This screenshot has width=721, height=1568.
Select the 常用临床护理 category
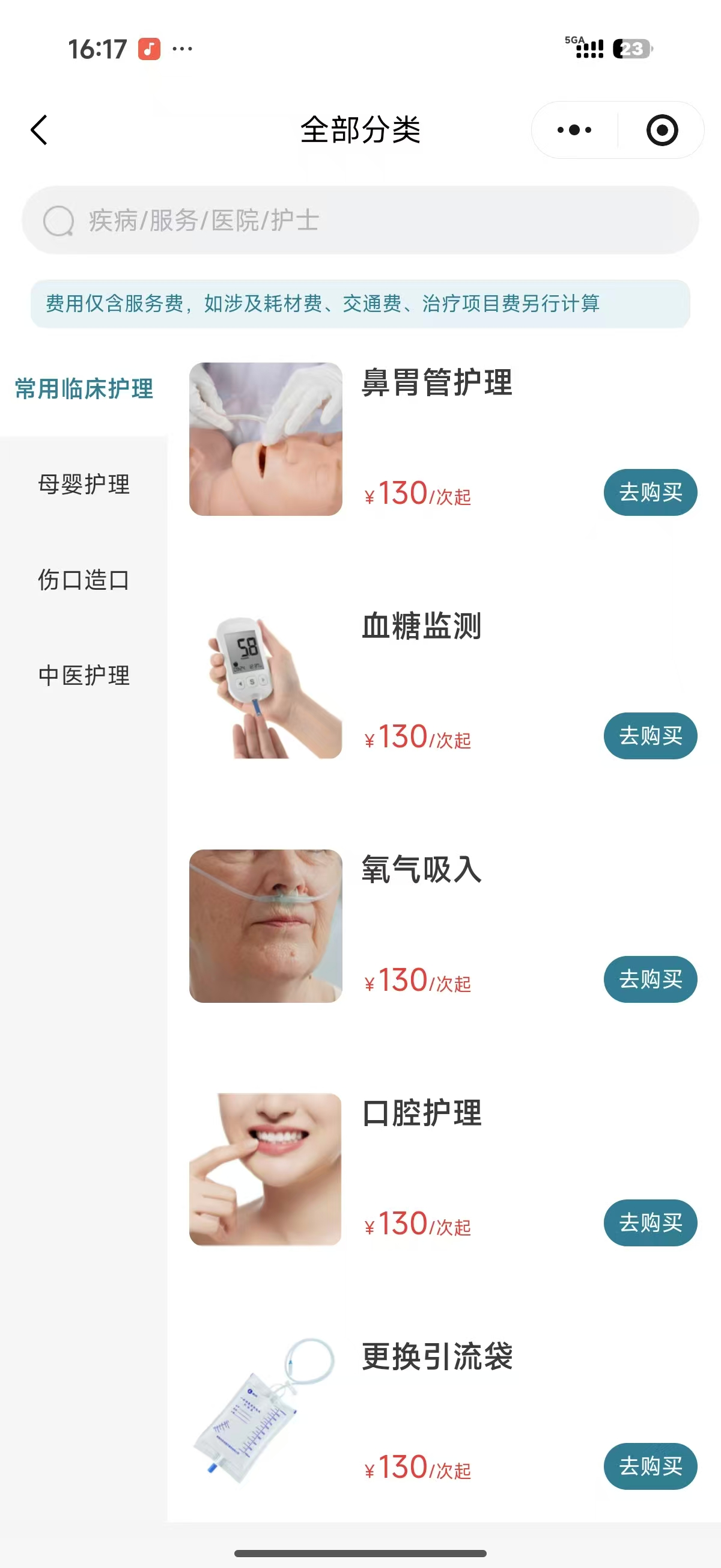(84, 389)
